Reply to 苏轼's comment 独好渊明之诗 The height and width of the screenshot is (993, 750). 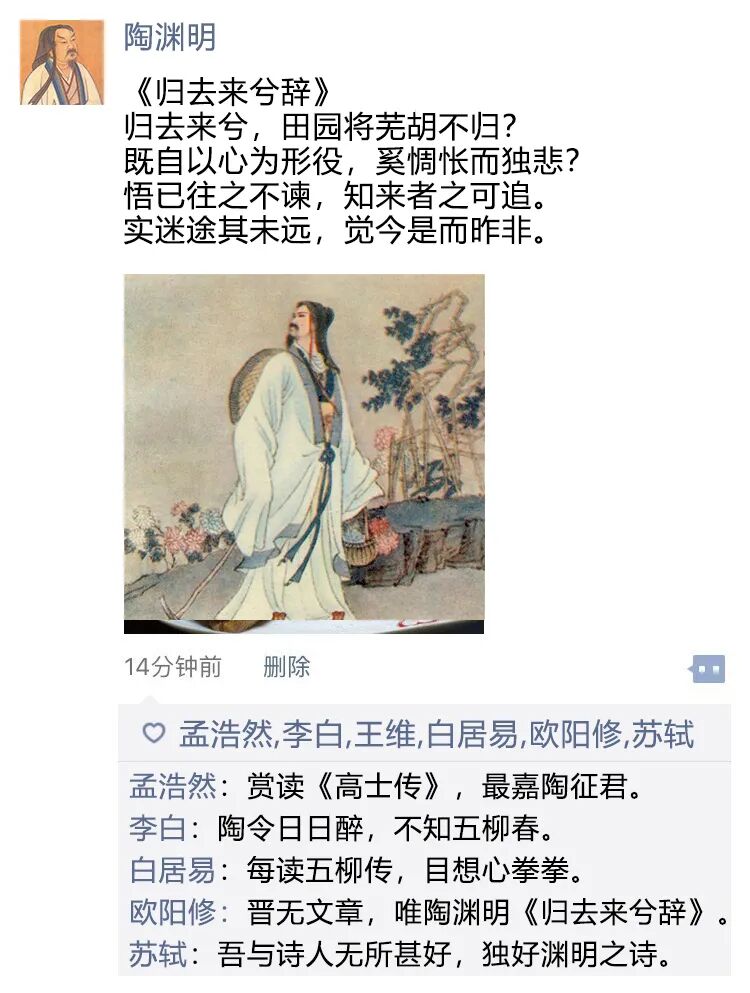tap(440, 955)
